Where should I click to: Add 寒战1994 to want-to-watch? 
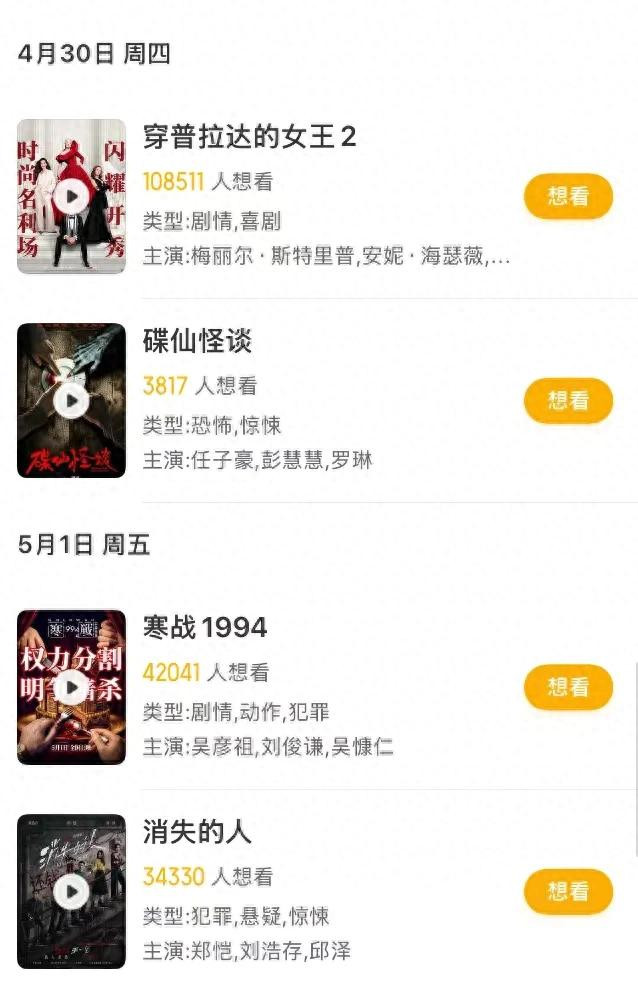[568, 687]
